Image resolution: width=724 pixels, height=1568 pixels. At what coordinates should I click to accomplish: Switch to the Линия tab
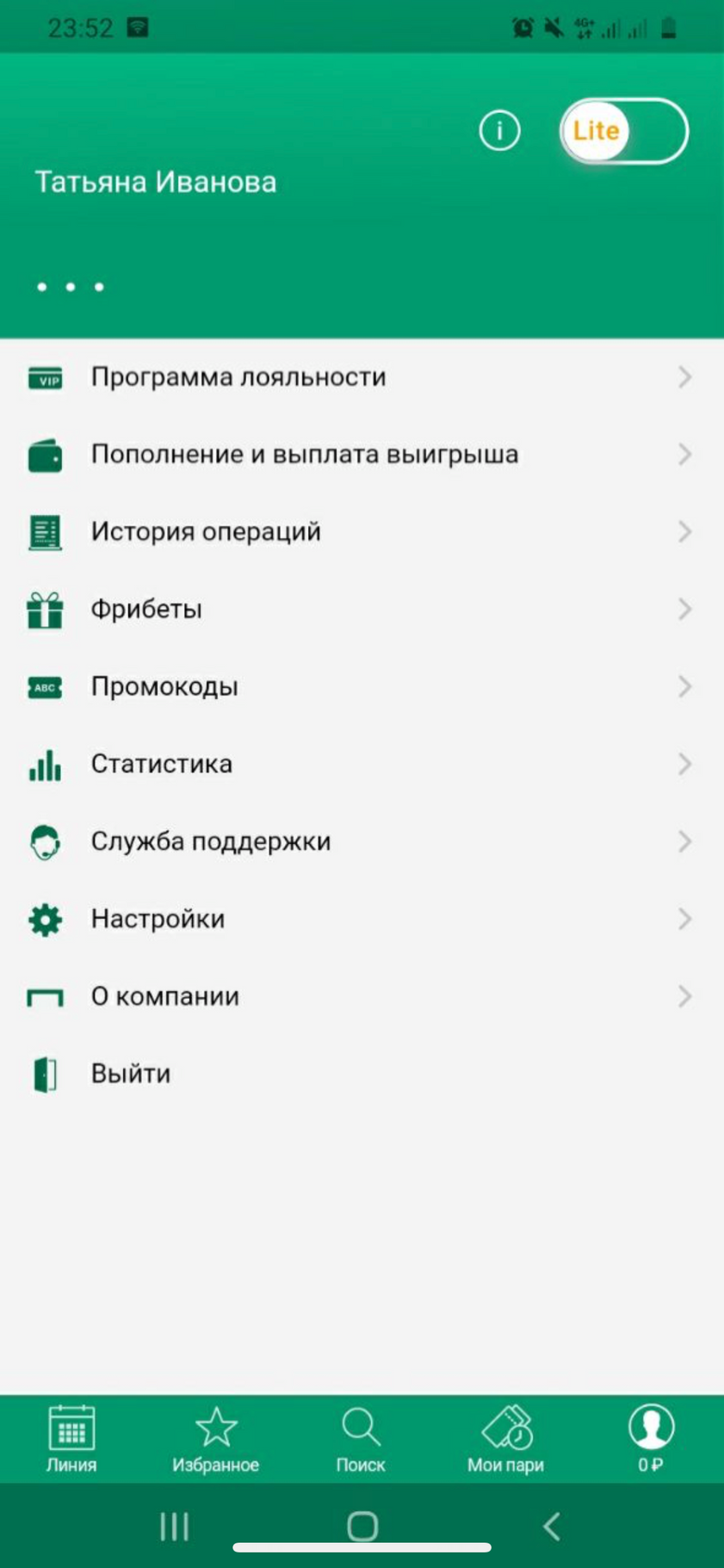click(71, 1439)
